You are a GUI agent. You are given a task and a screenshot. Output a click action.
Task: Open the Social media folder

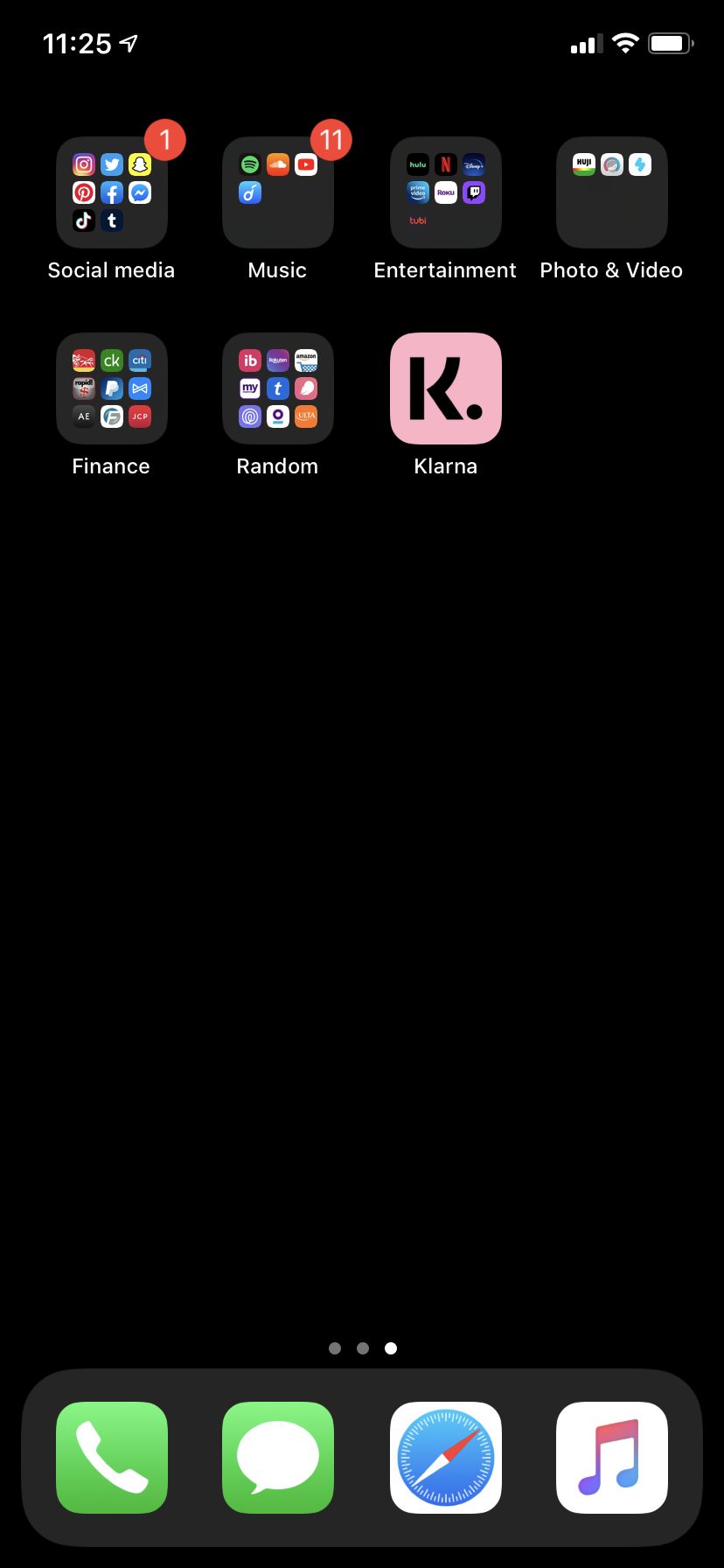(112, 192)
